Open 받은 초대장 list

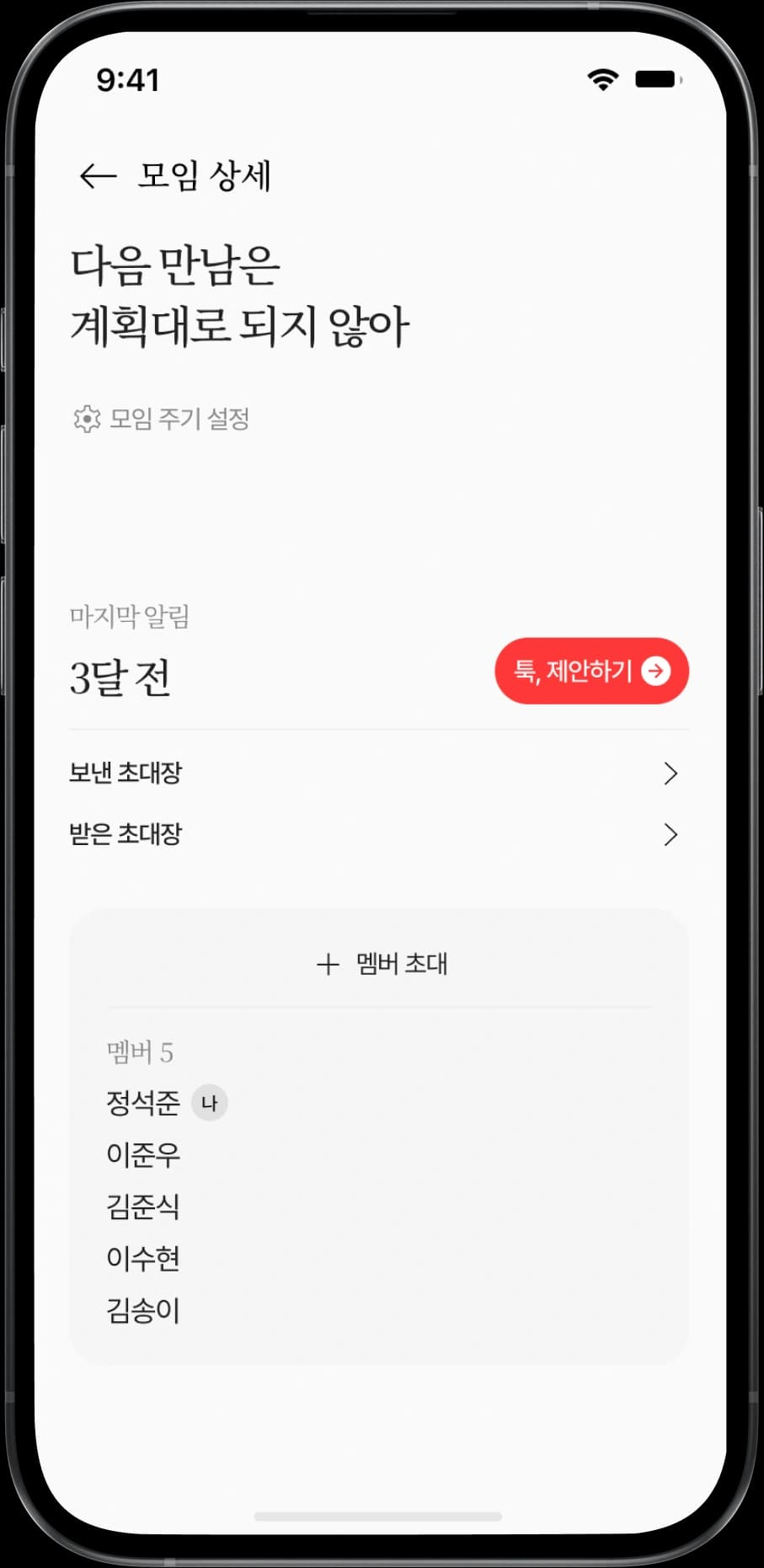point(374,834)
